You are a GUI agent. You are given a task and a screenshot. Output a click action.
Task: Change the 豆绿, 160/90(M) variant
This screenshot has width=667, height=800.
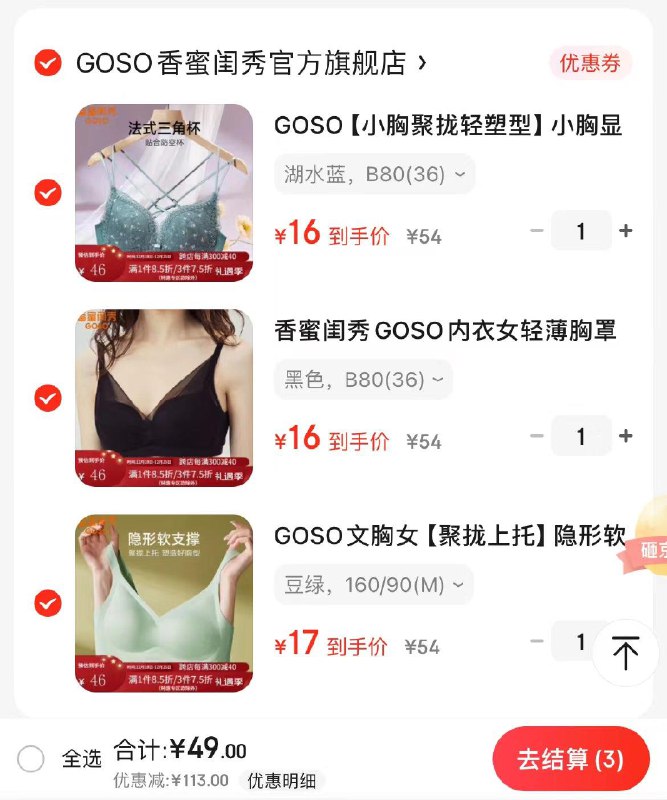click(x=373, y=585)
